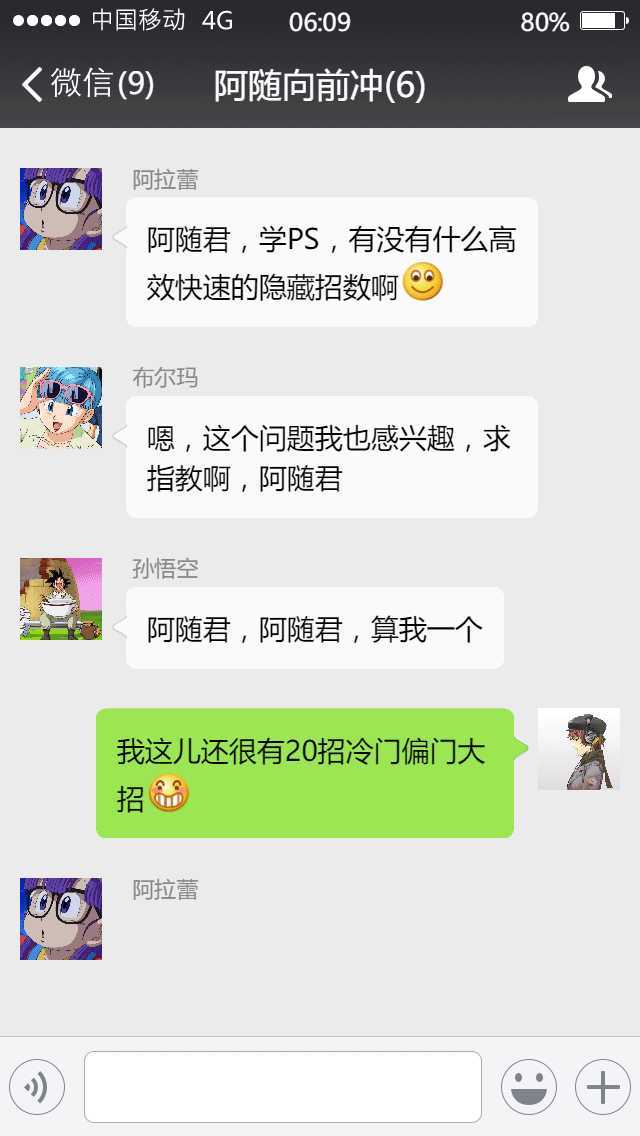Open my own avatar beside green message

click(578, 749)
